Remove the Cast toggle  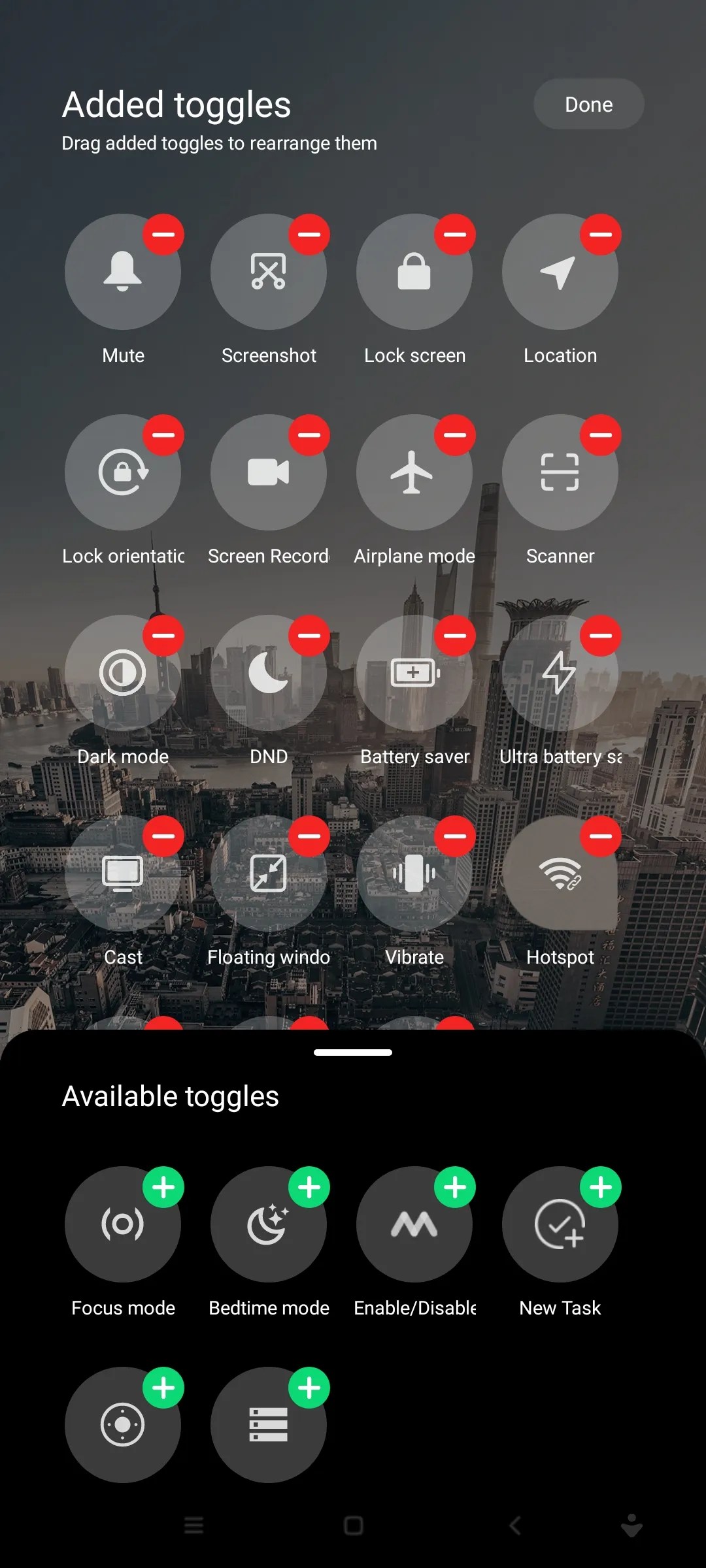(163, 836)
